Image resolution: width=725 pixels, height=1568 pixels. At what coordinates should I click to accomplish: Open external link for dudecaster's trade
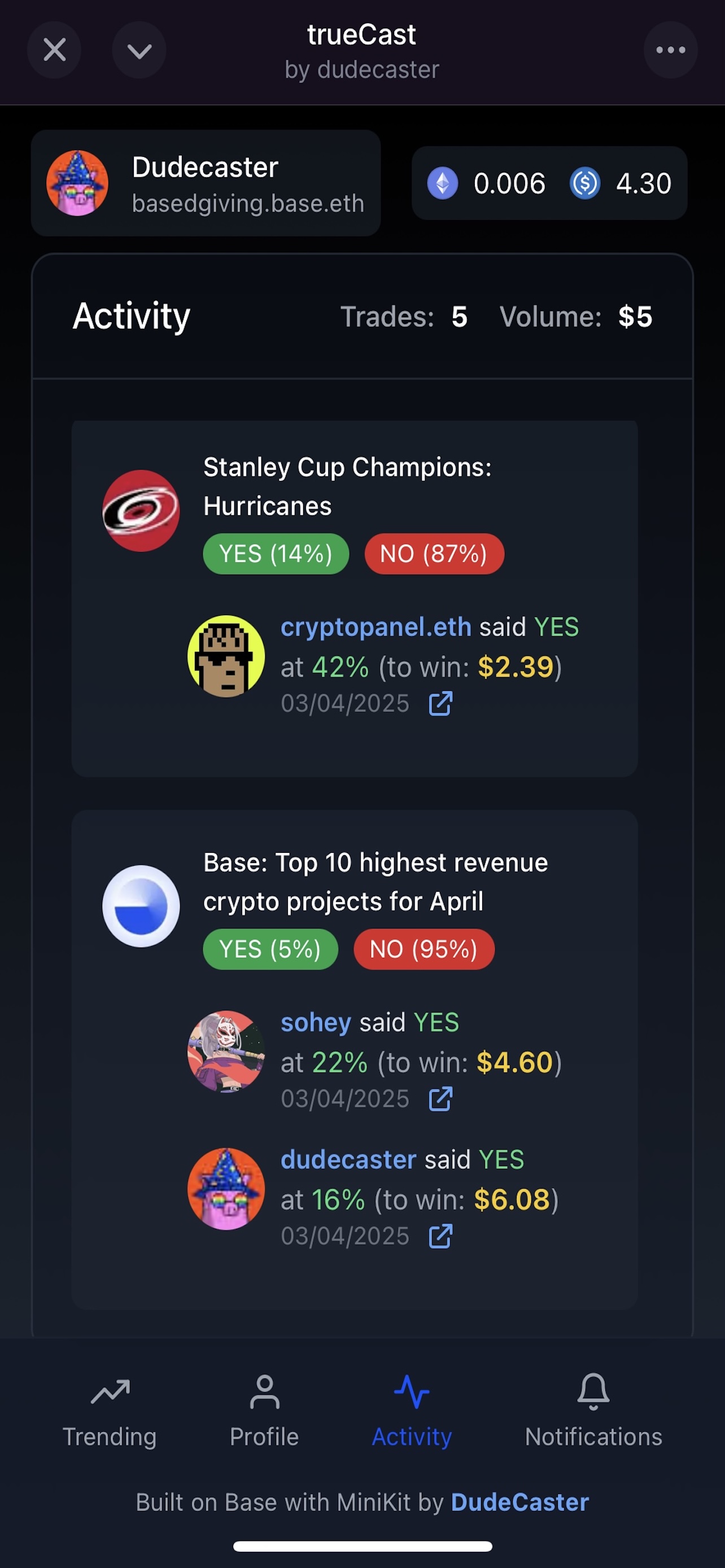440,1236
